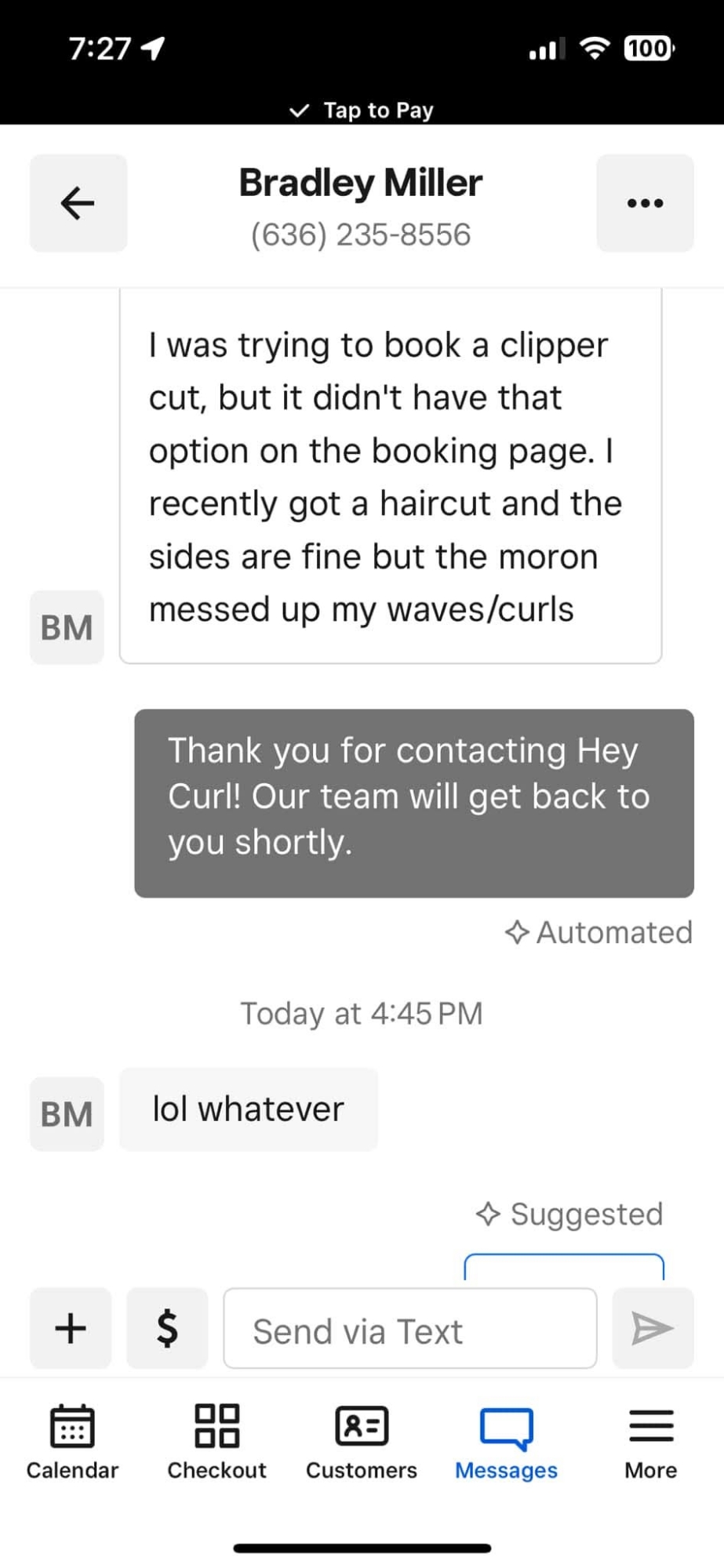The width and height of the screenshot is (724, 1568).
Task: Select the suggested reply below Suggested
Action: tap(564, 1268)
